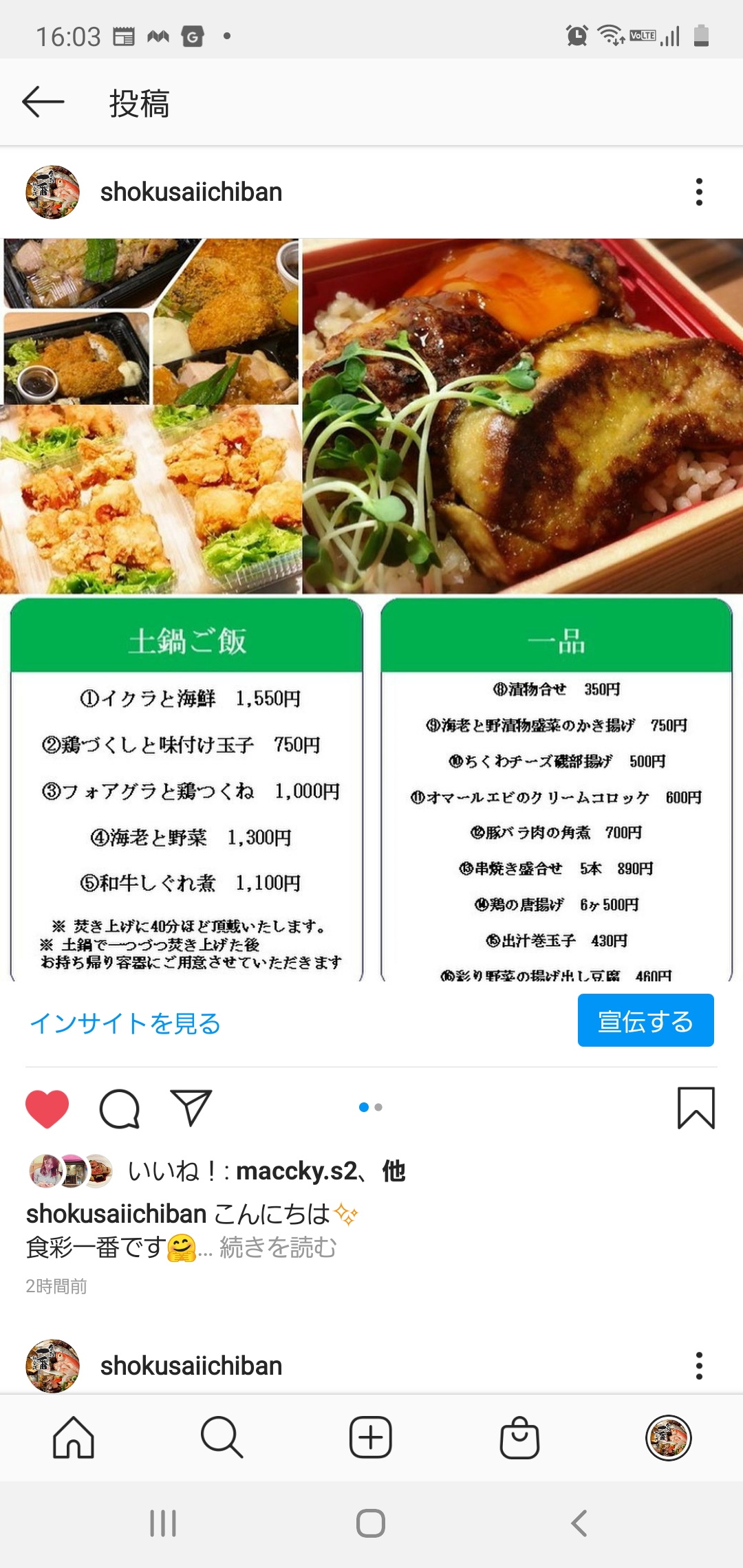Go back using the top arrow
743x1568 pixels.
pyautogui.click(x=43, y=102)
